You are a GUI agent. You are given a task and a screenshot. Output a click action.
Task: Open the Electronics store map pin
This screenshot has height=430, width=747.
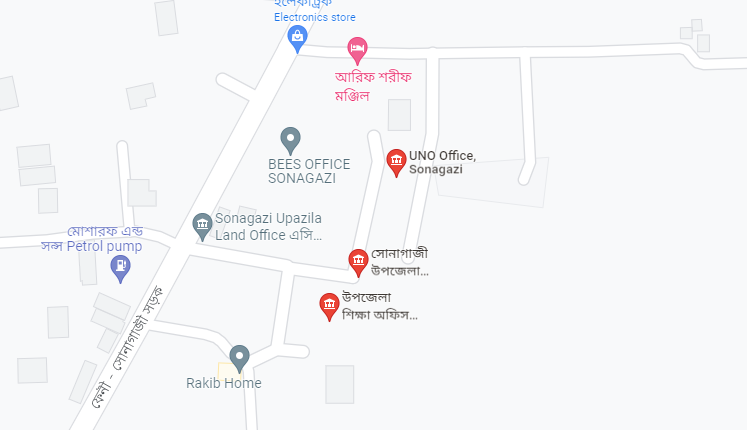coord(297,37)
